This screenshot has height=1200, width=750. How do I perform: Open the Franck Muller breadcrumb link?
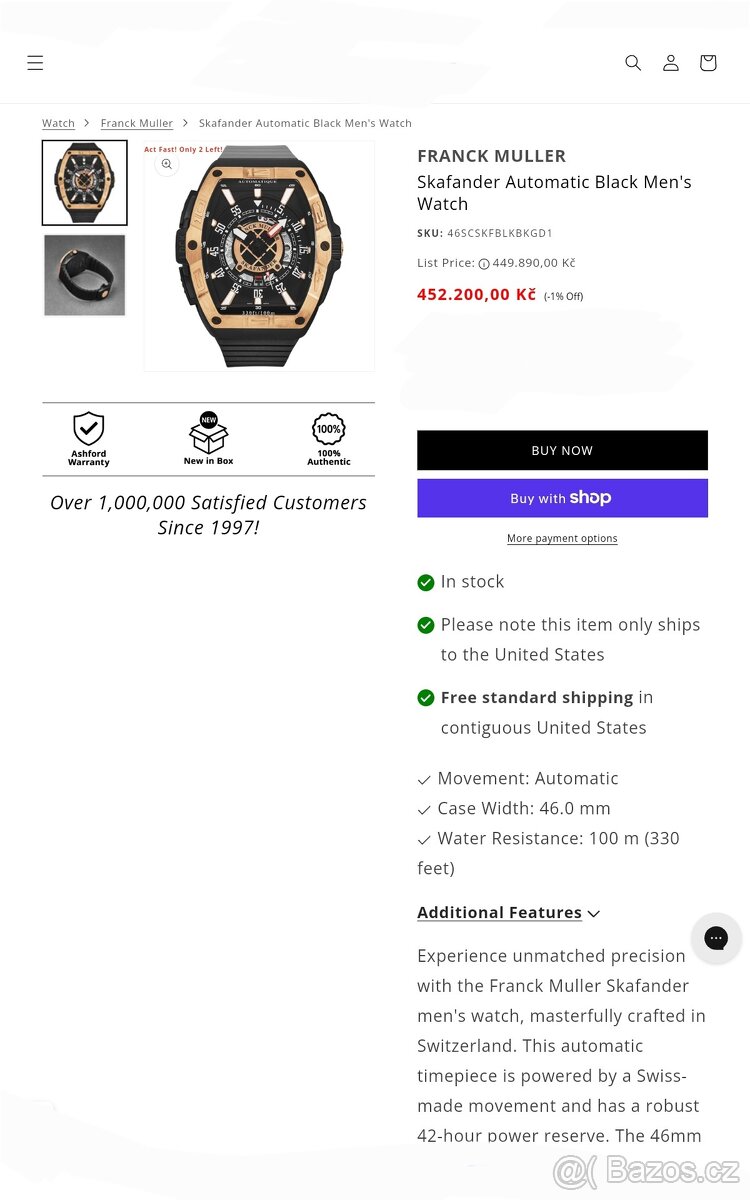(x=136, y=123)
